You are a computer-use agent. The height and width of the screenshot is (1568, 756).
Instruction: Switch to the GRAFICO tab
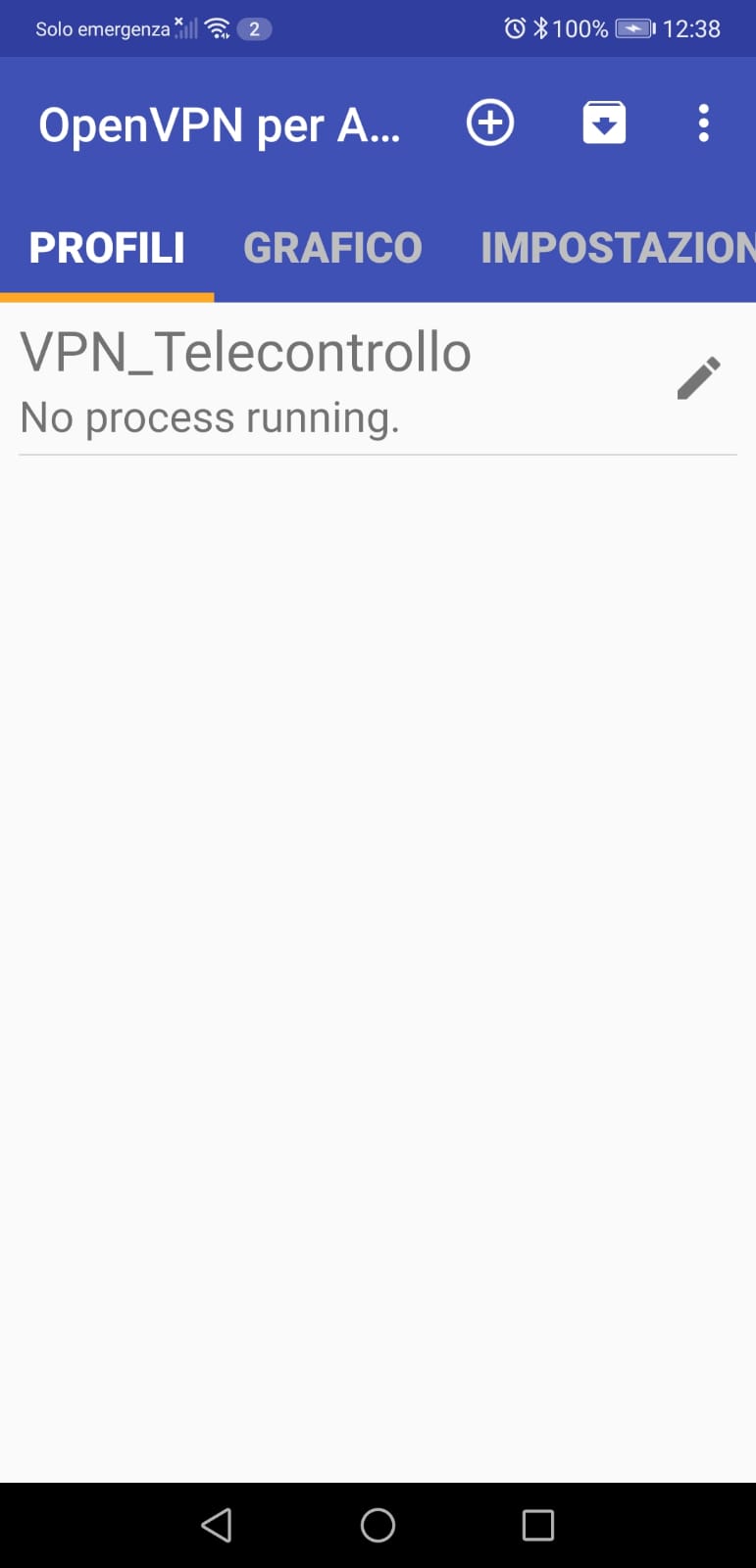tap(332, 248)
